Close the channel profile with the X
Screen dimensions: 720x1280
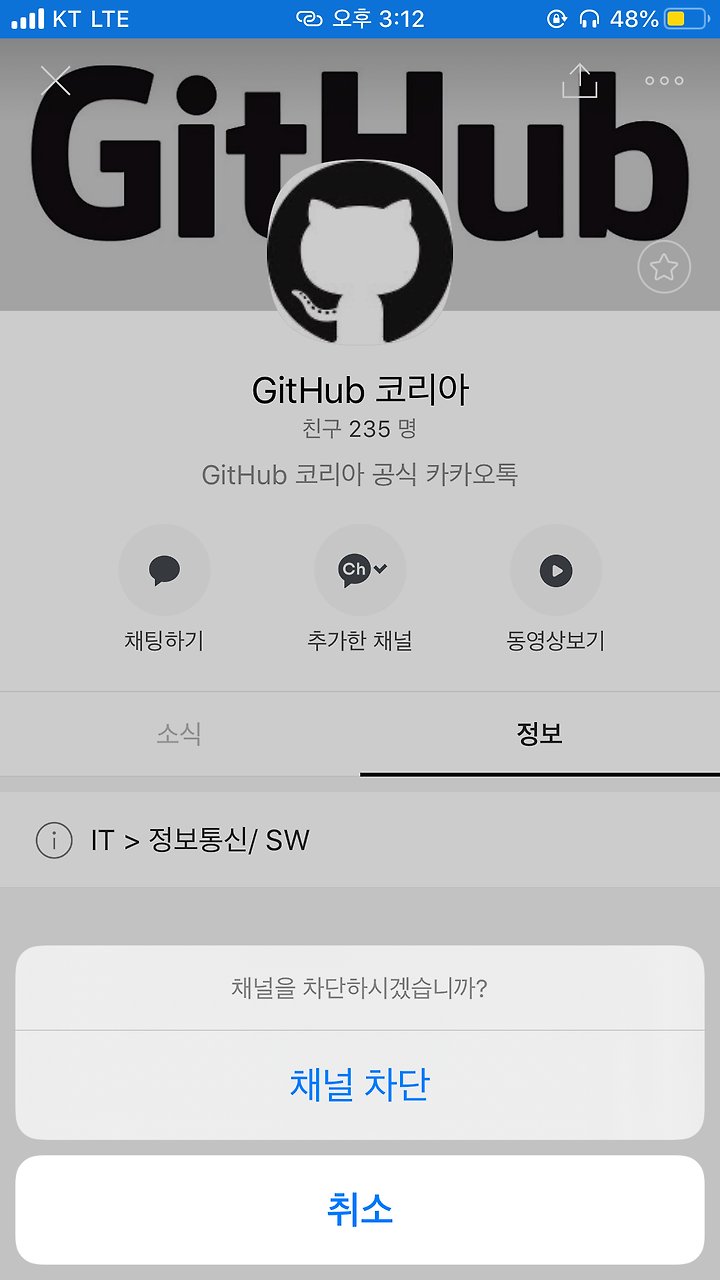click(x=56, y=80)
